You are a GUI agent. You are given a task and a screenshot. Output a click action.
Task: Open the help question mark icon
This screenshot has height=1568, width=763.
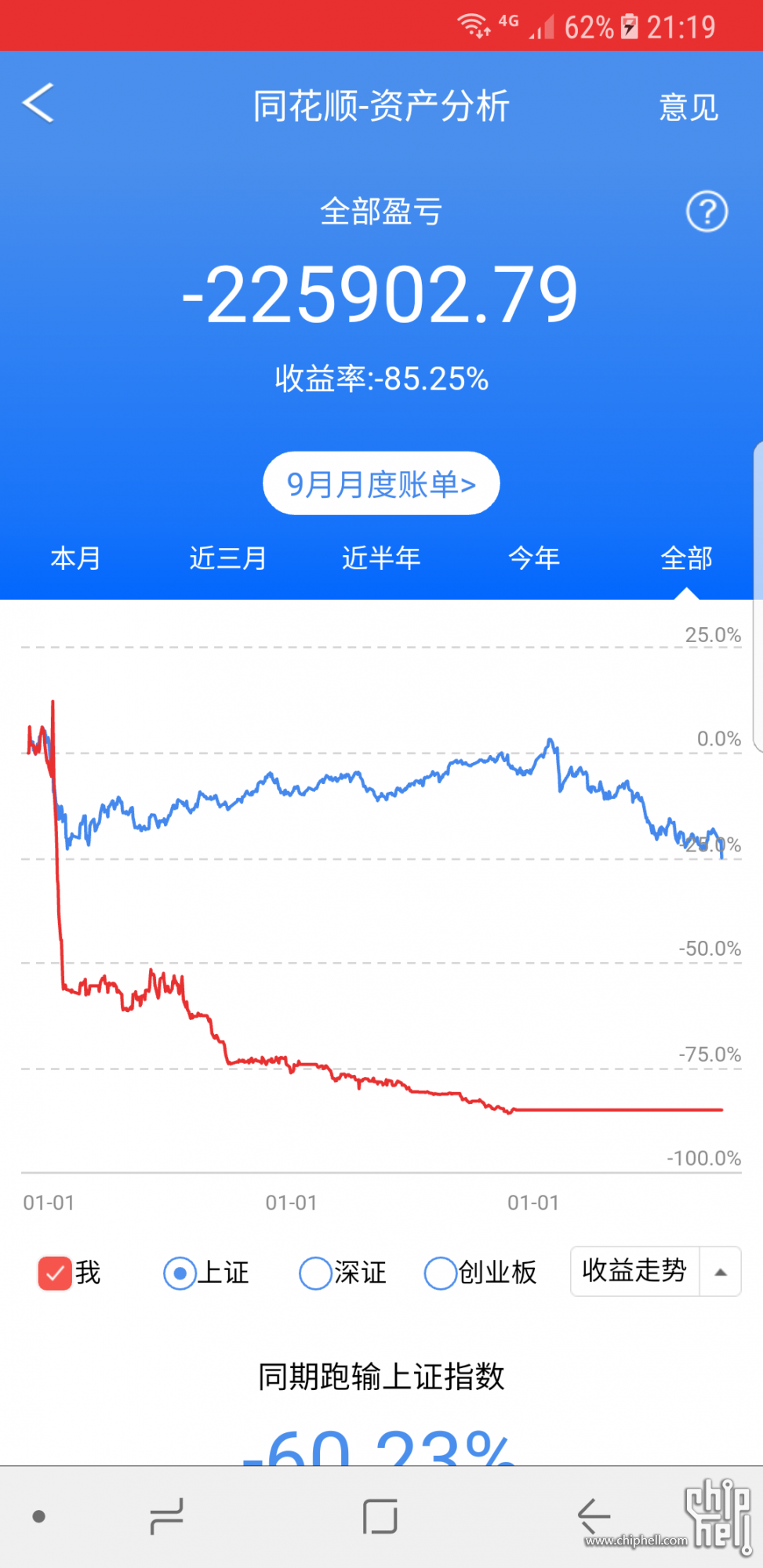(x=707, y=212)
